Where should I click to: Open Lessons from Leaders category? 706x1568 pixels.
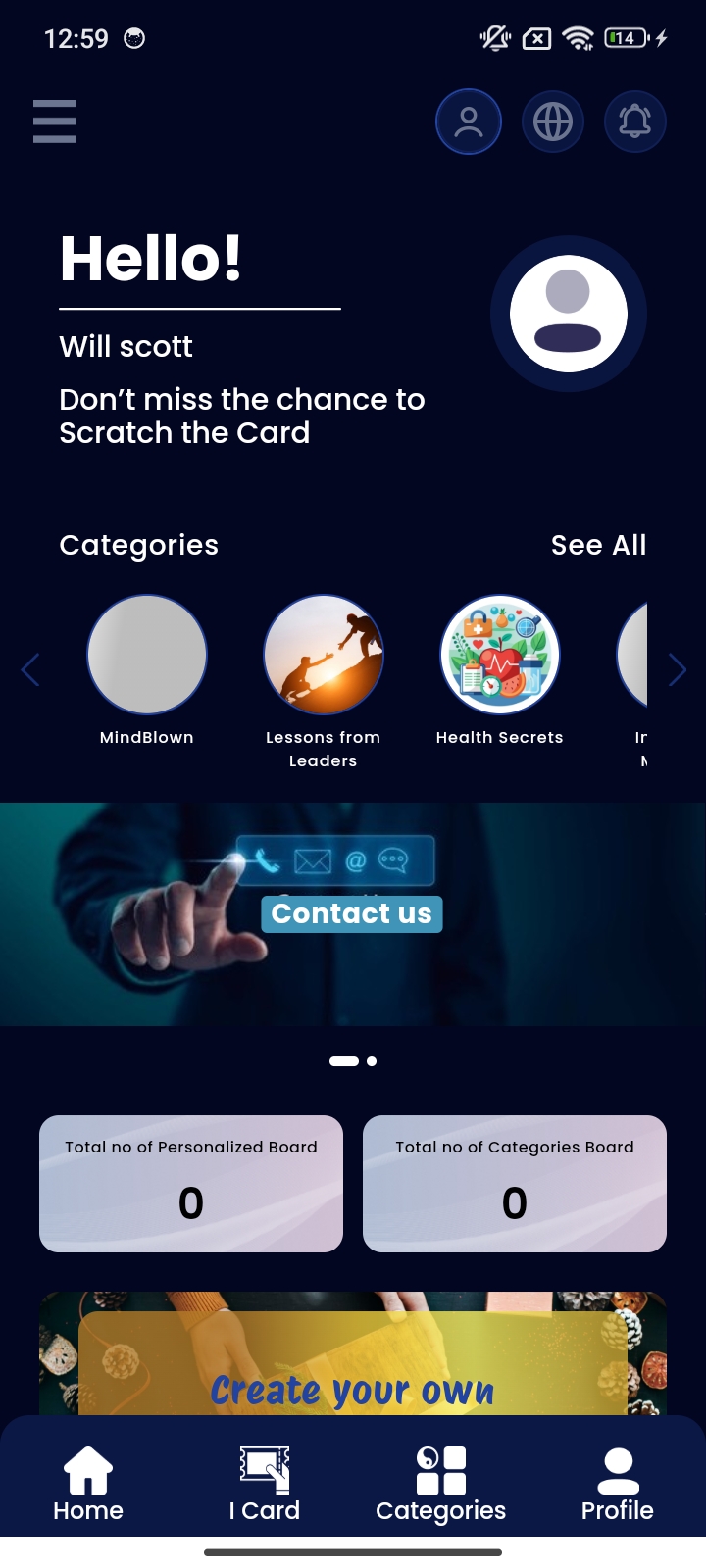[324, 655]
